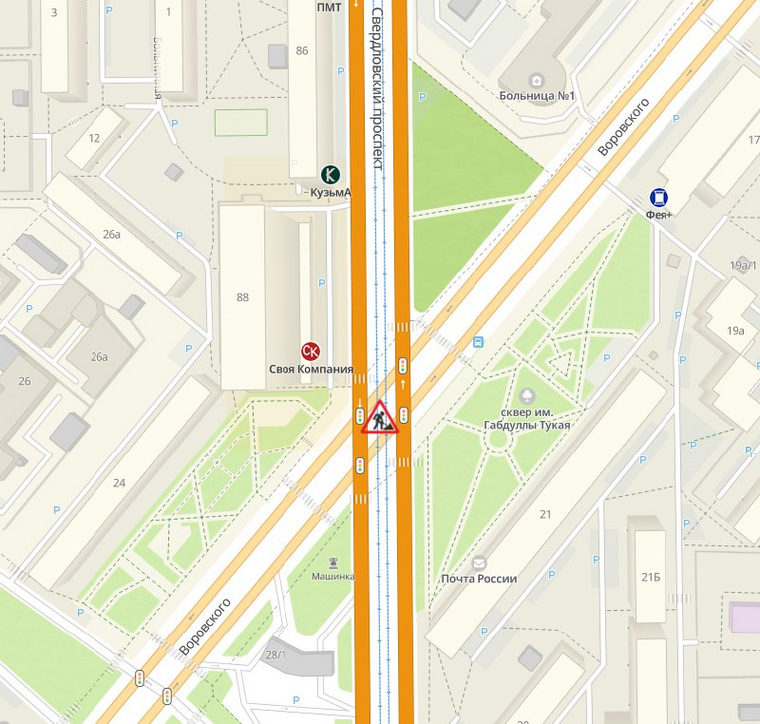This screenshot has height=724, width=760.
Task: Select сквер им. Габдуллы Тукая marker
Action: tap(527, 396)
